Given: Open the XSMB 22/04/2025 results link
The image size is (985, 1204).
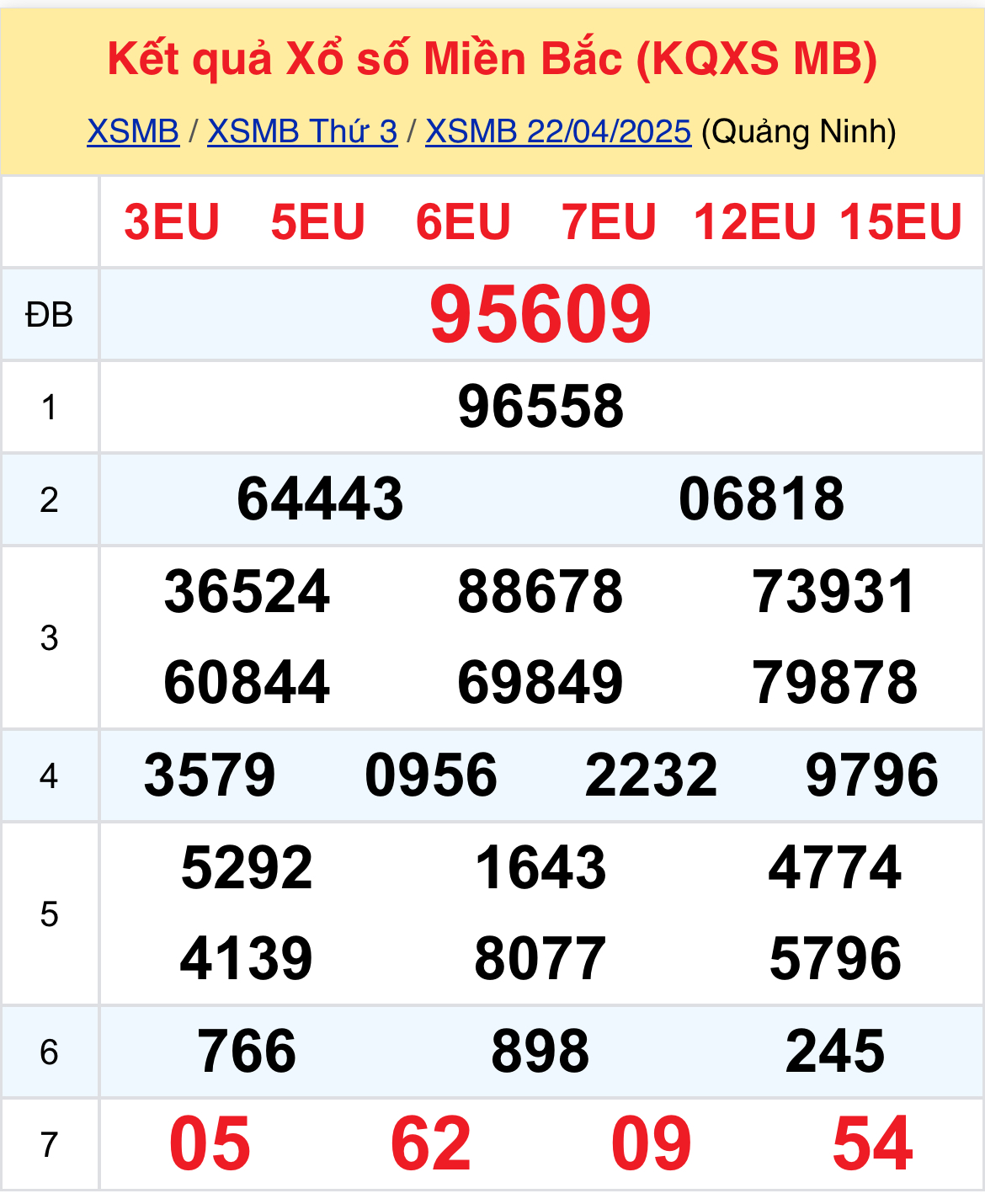Looking at the screenshot, I should [x=557, y=131].
